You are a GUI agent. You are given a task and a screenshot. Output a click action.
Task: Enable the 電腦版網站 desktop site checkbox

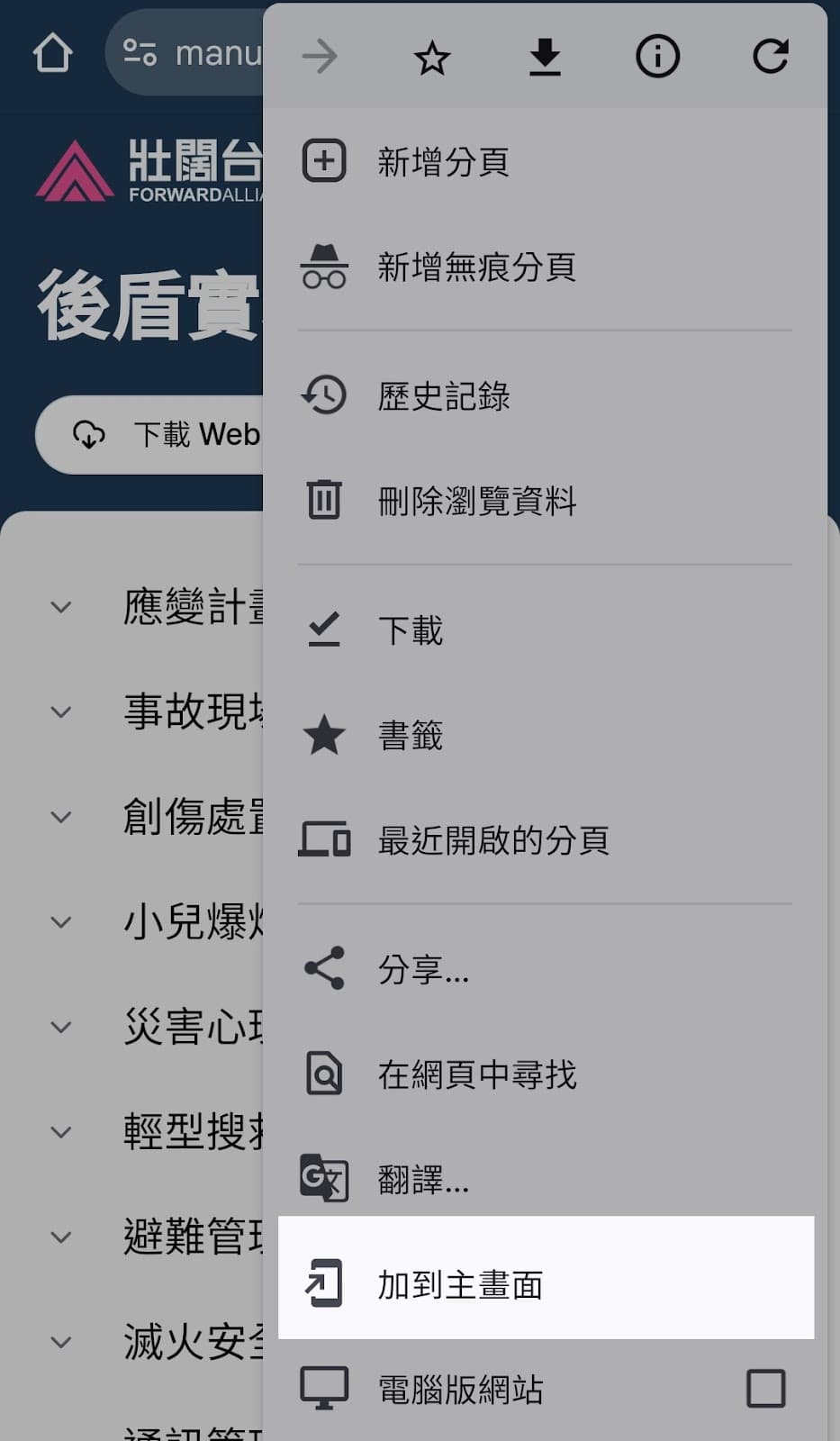(x=764, y=1387)
